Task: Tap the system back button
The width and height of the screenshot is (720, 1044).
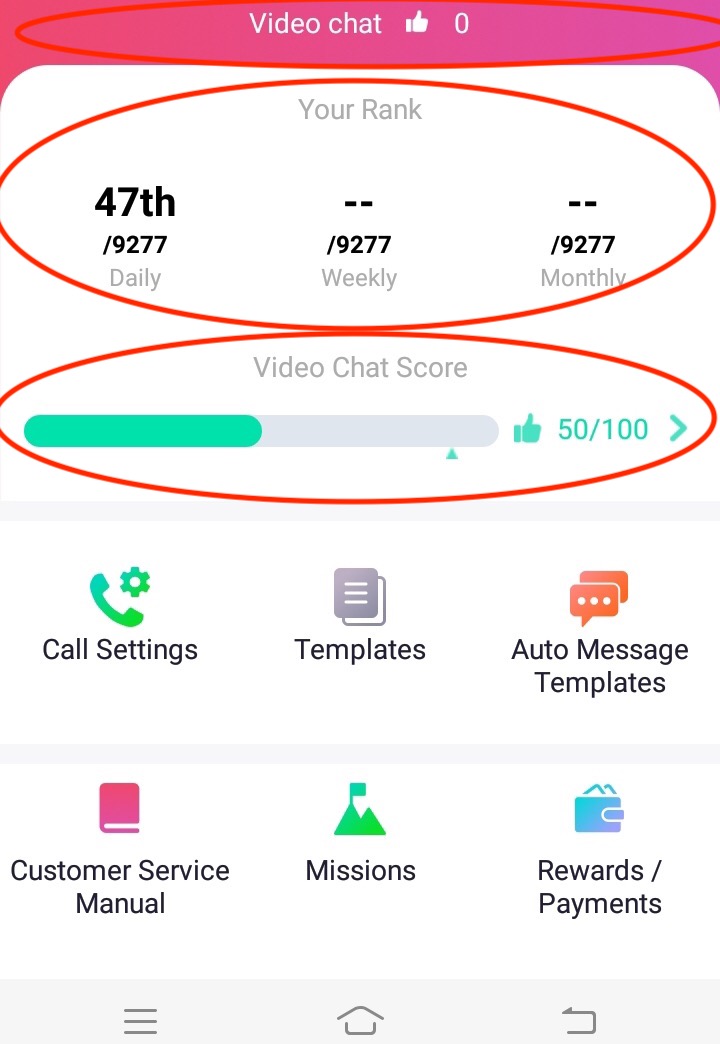Action: pyautogui.click(x=579, y=1020)
